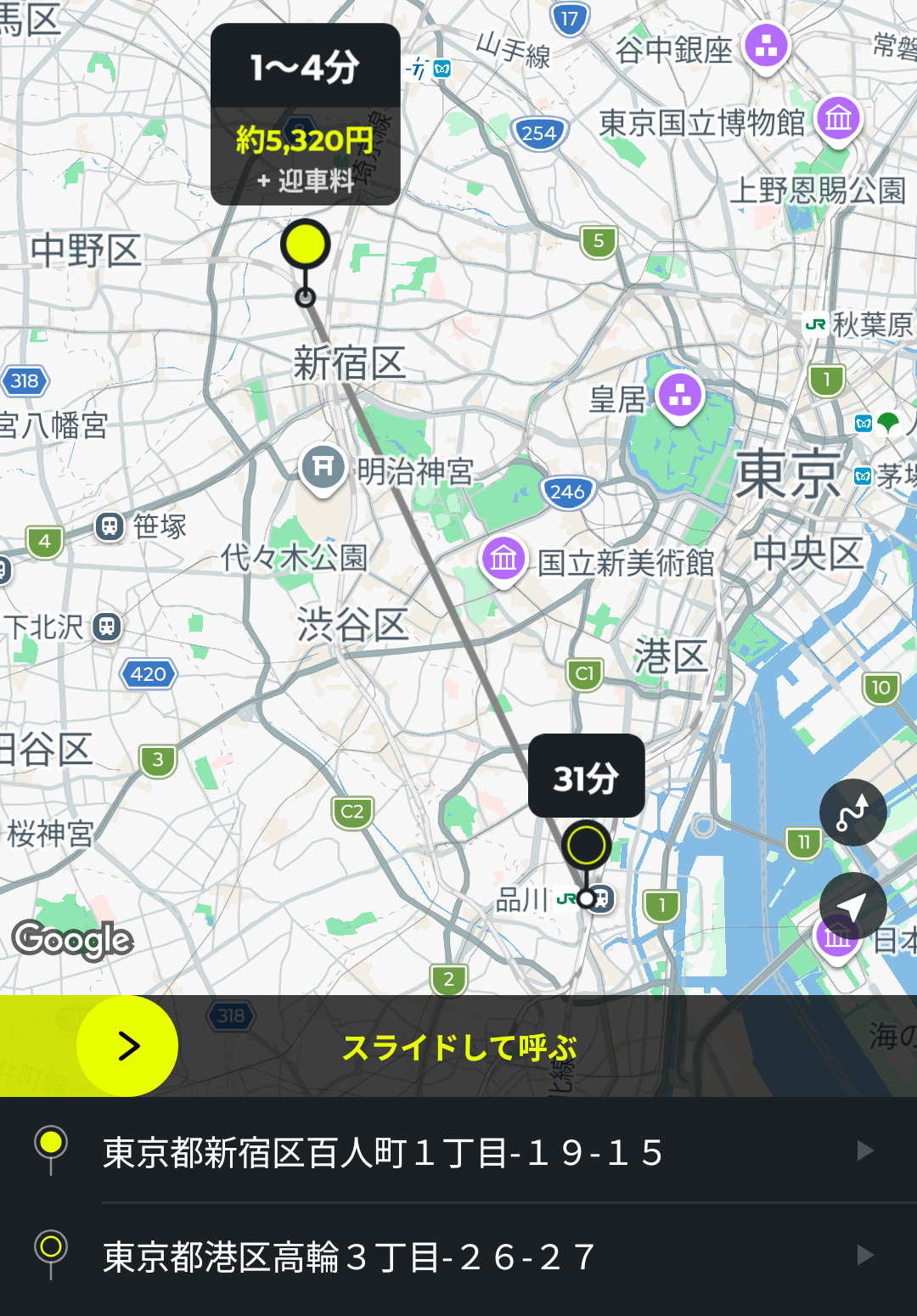Screen dimensions: 917x1316
Task: Open the route overview button
Action: click(852, 813)
